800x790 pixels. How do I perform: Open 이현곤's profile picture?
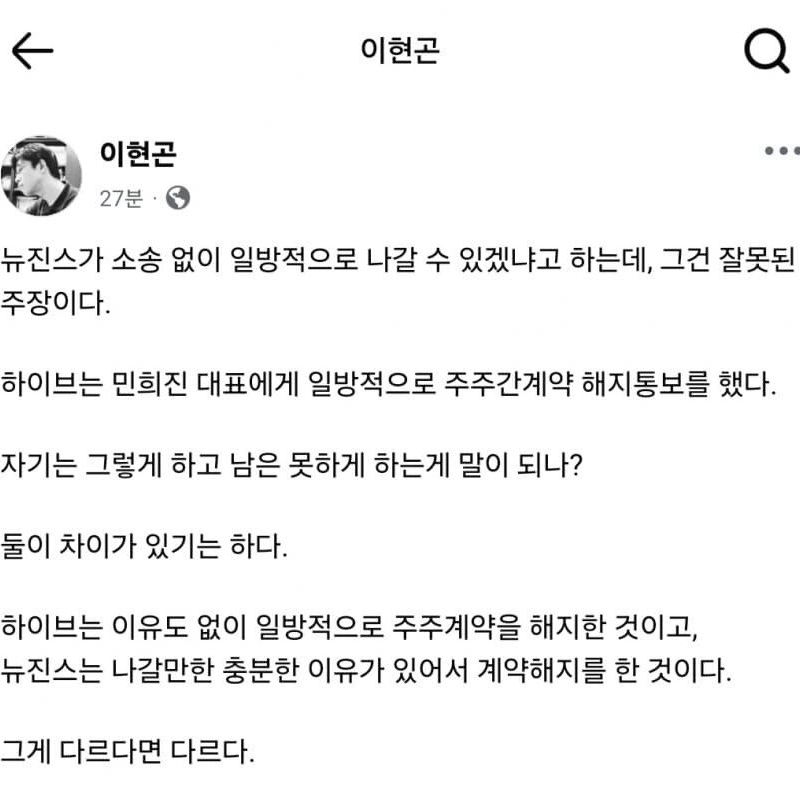click(42, 175)
